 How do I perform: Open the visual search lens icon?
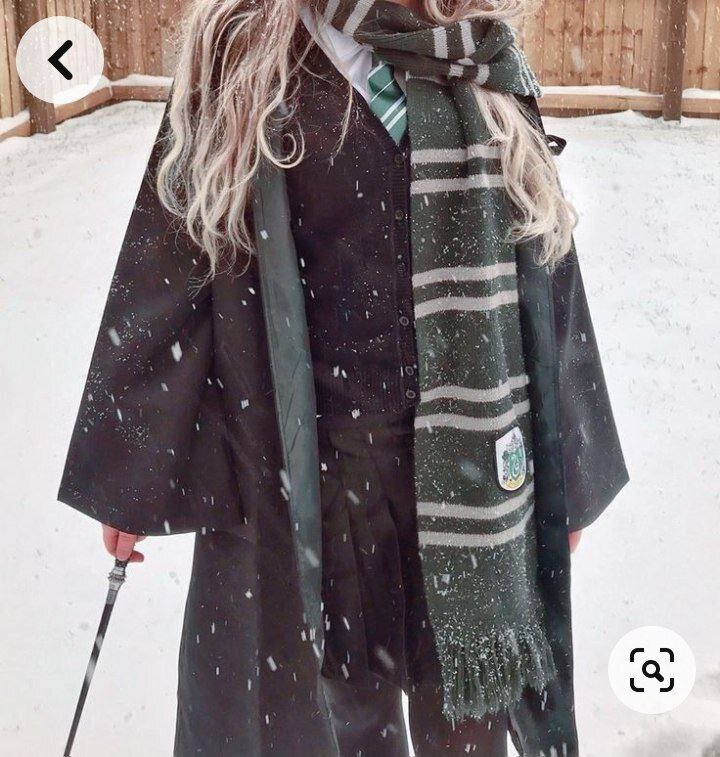pyautogui.click(x=651, y=670)
